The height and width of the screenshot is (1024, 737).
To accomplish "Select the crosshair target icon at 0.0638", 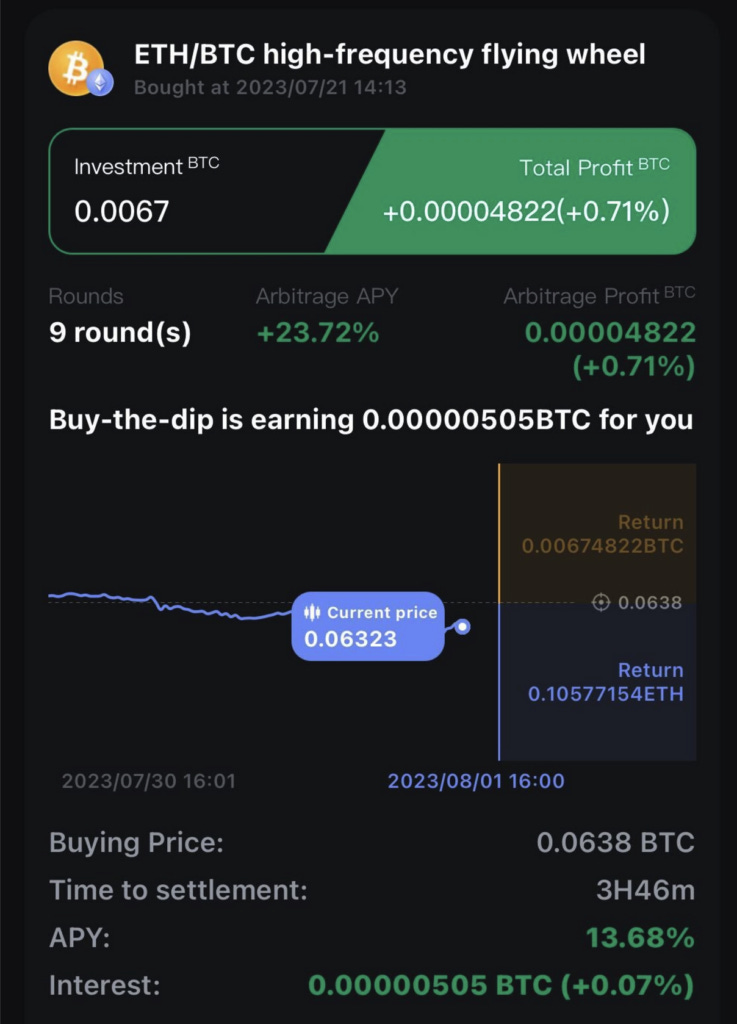I will click(601, 603).
